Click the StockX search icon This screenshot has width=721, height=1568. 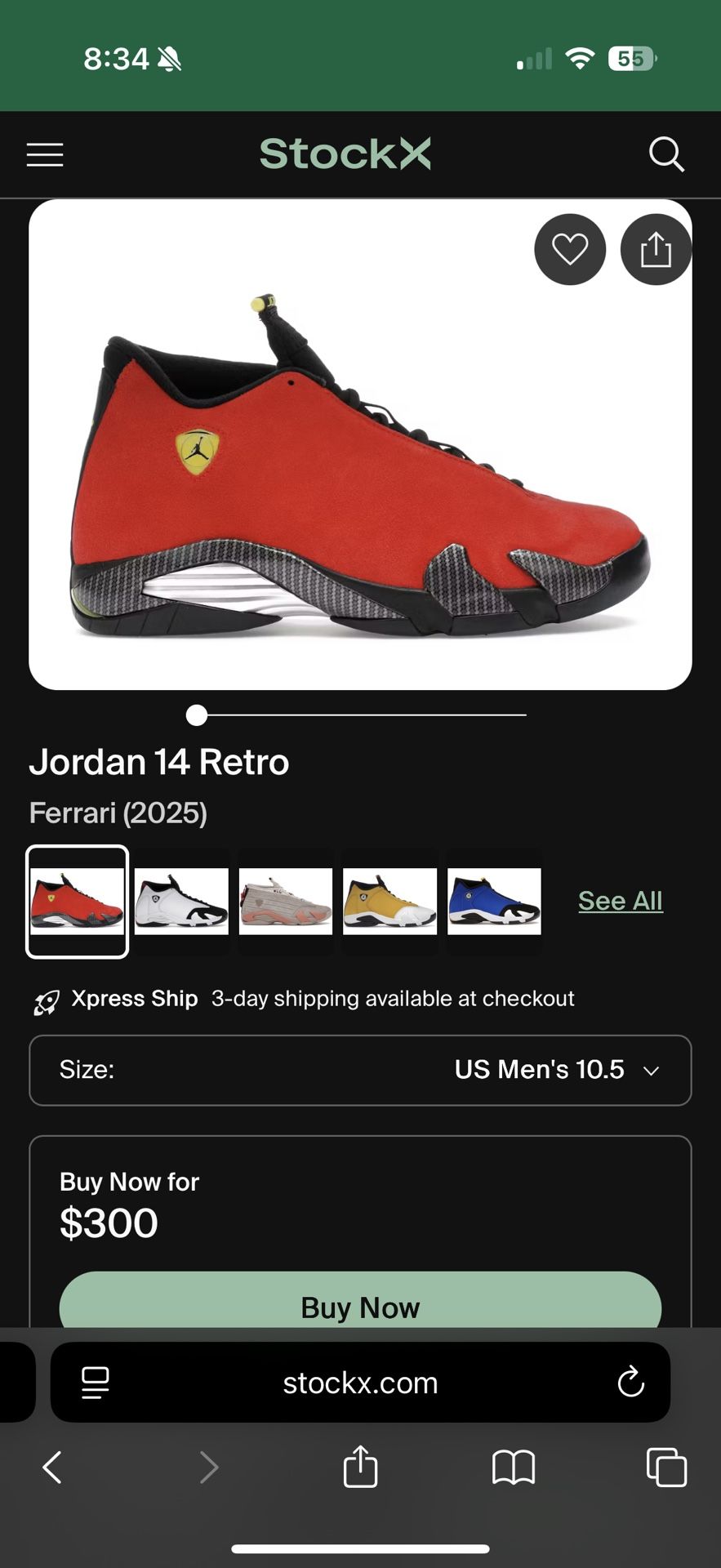(667, 154)
